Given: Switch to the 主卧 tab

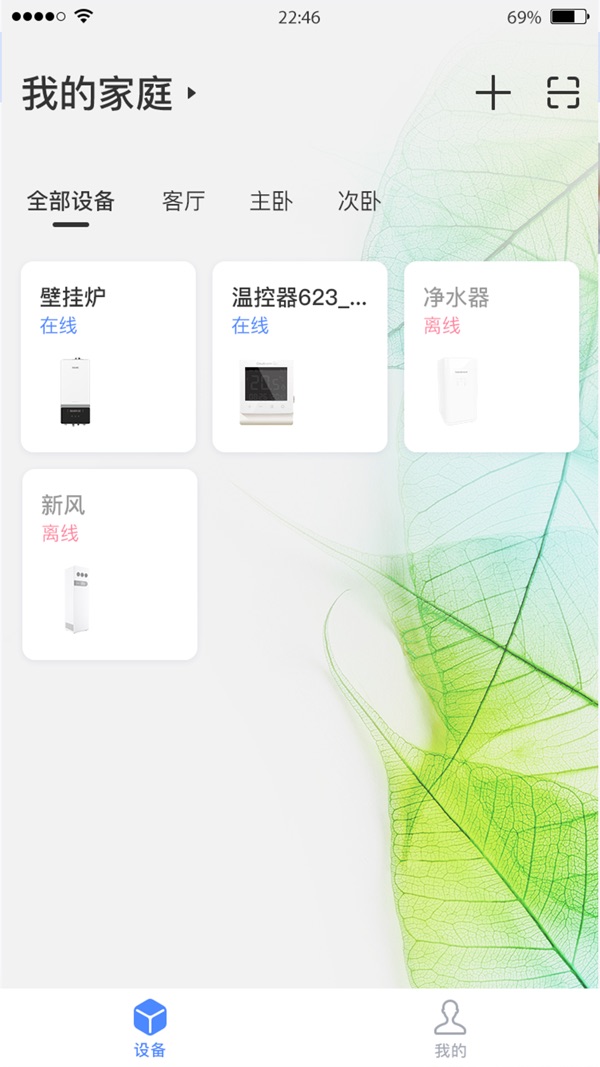Looking at the screenshot, I should [271, 201].
